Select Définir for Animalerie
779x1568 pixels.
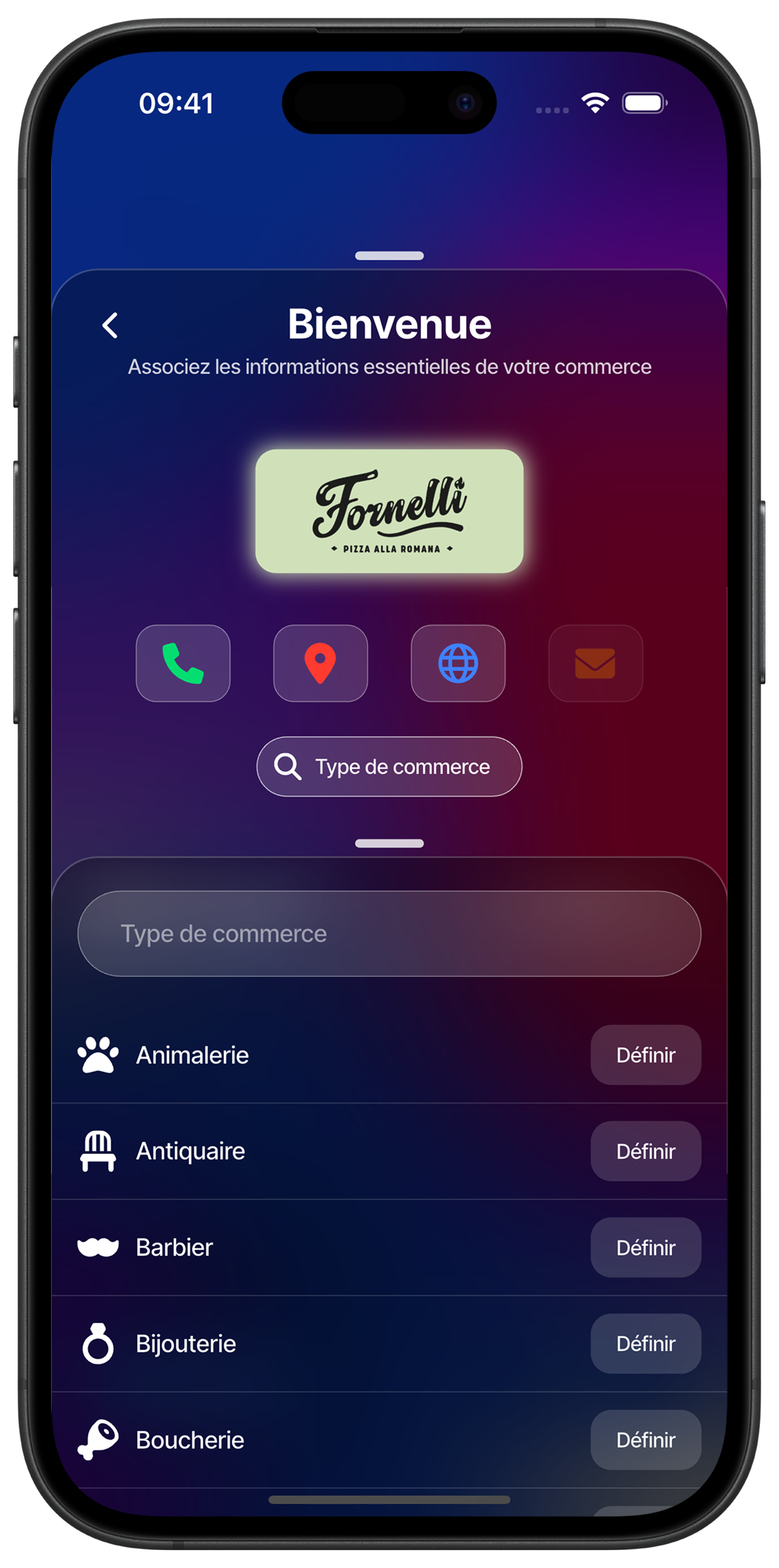645,1055
